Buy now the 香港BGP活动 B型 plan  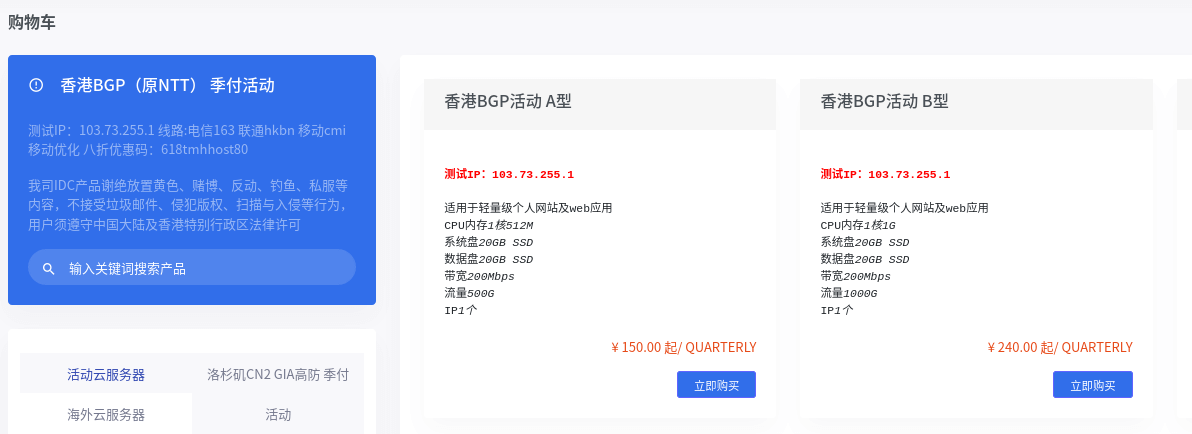(x=1092, y=385)
